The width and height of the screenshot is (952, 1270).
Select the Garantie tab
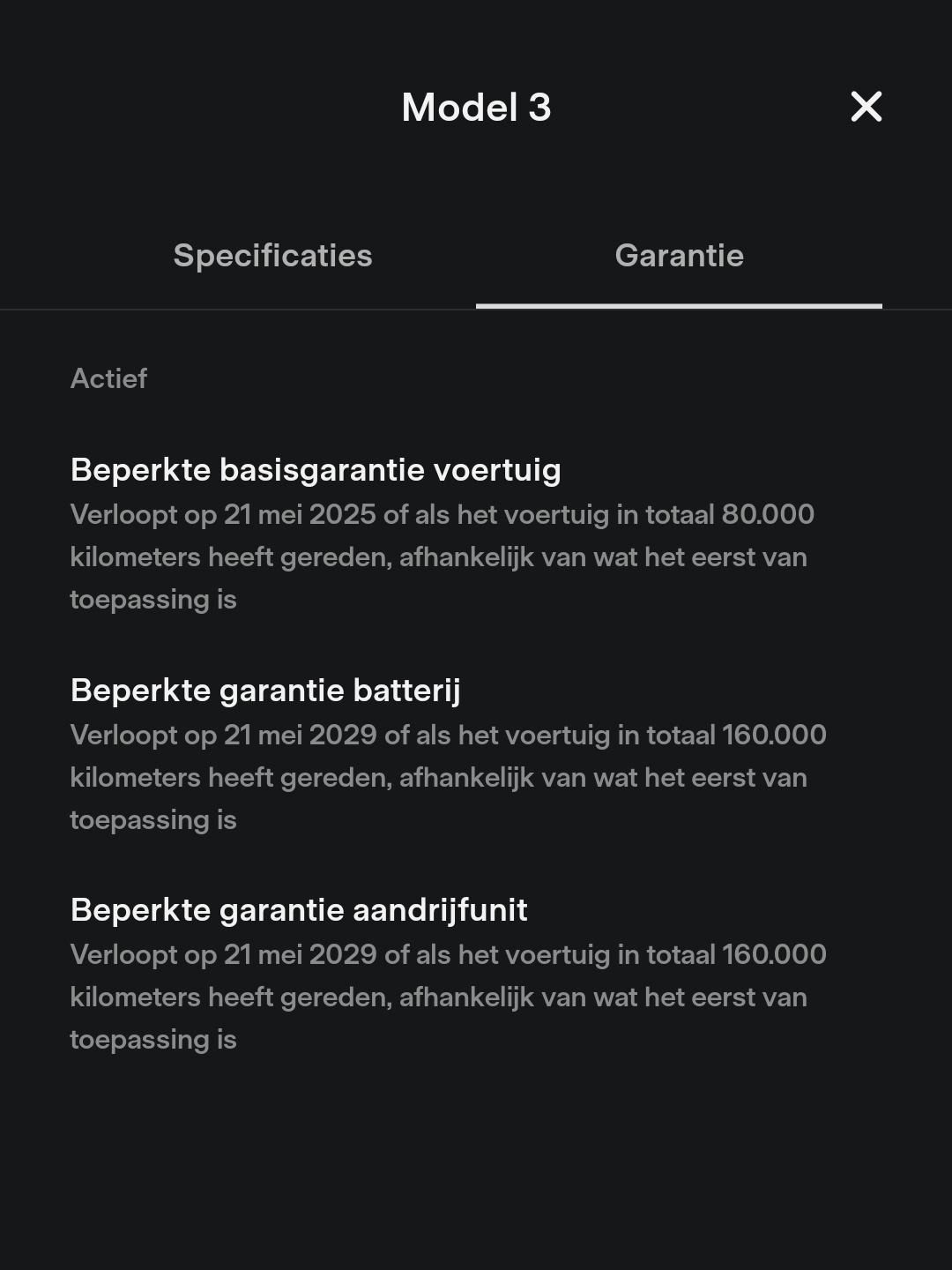679,256
